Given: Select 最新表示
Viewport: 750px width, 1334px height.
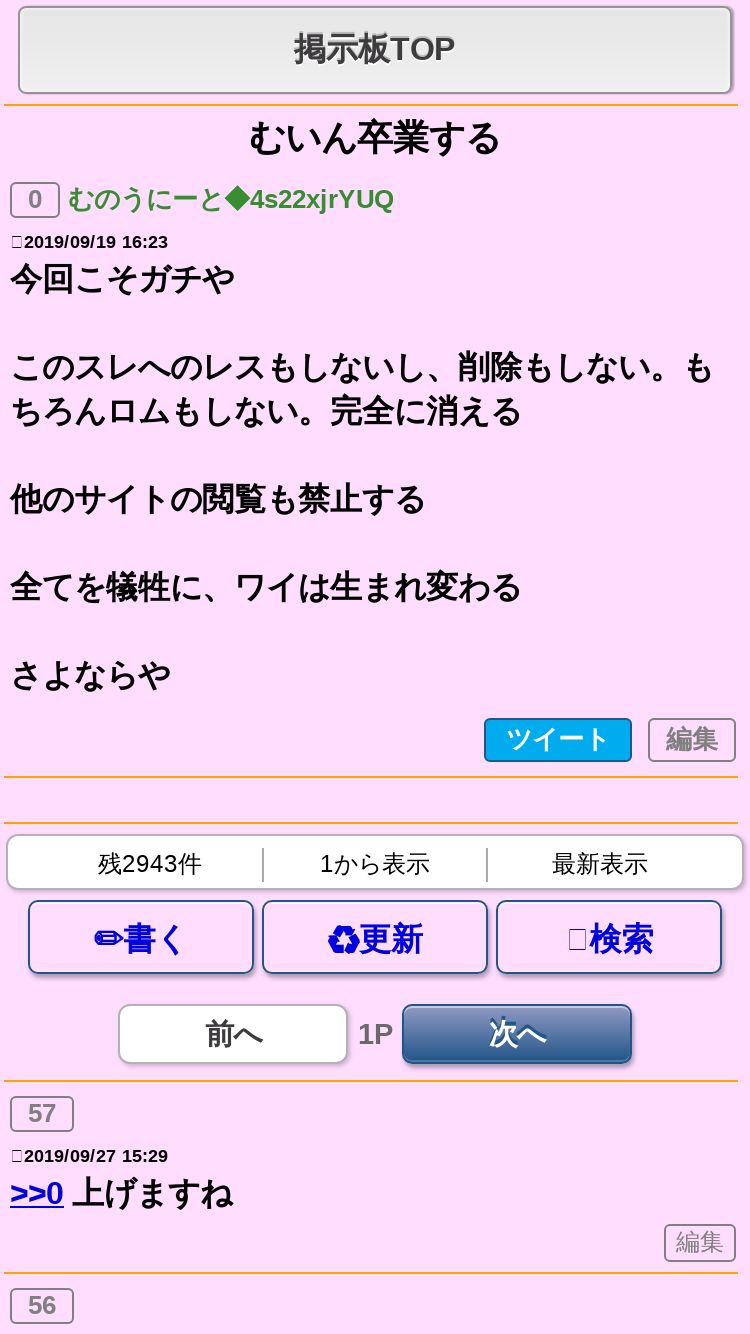Looking at the screenshot, I should click(600, 864).
